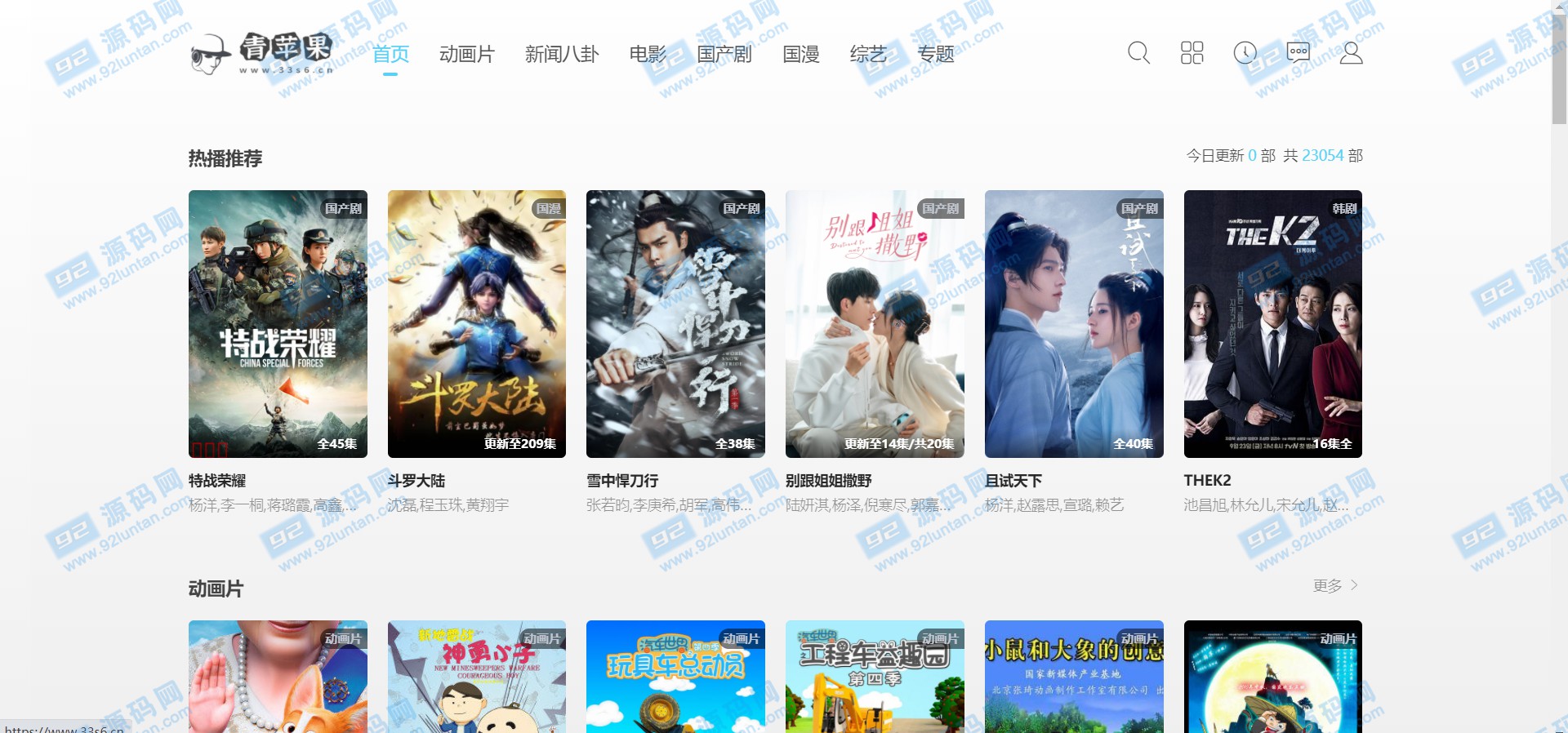Switch to the 动画片 tab
The image size is (1568, 733).
pos(466,54)
